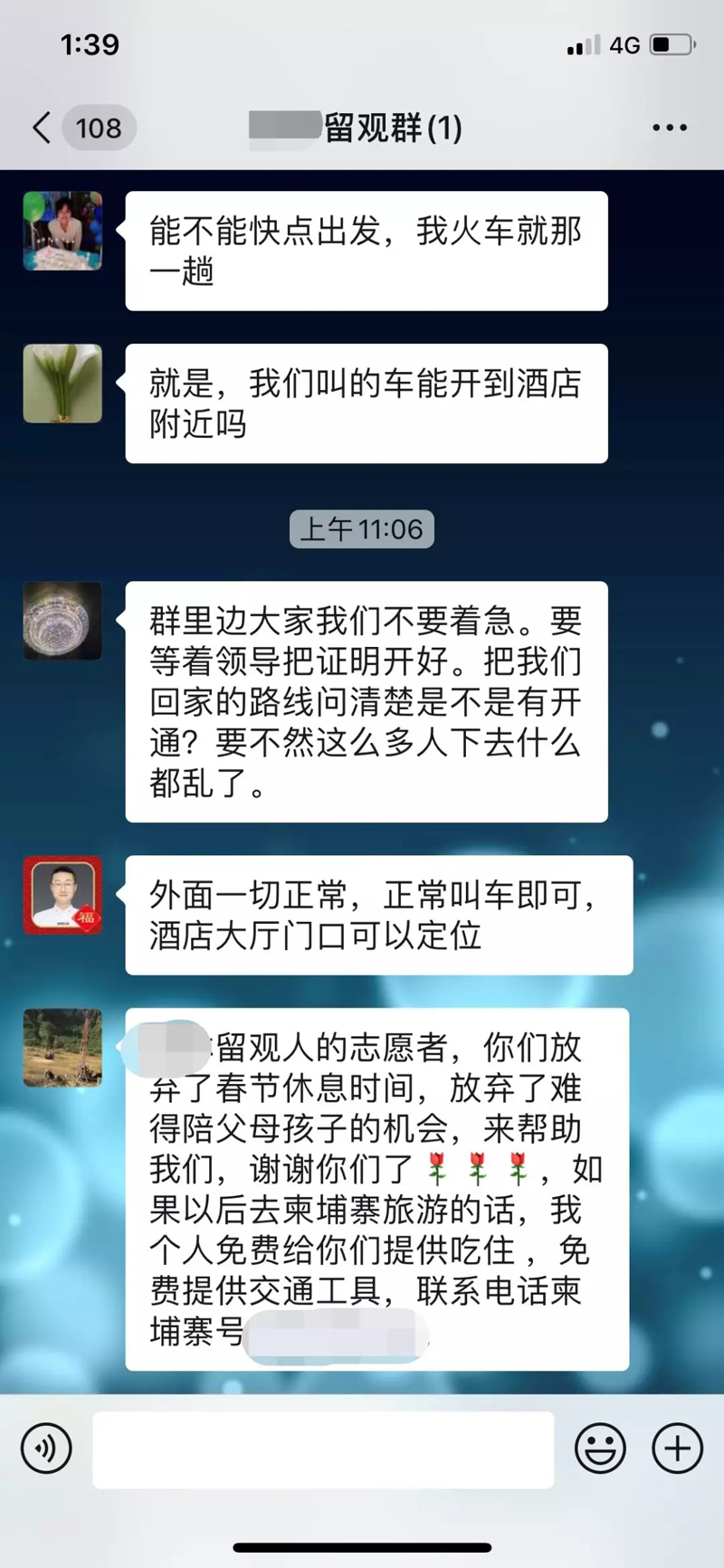
Task: Open profile of the man in the red-framed avatar
Action: click(x=62, y=895)
